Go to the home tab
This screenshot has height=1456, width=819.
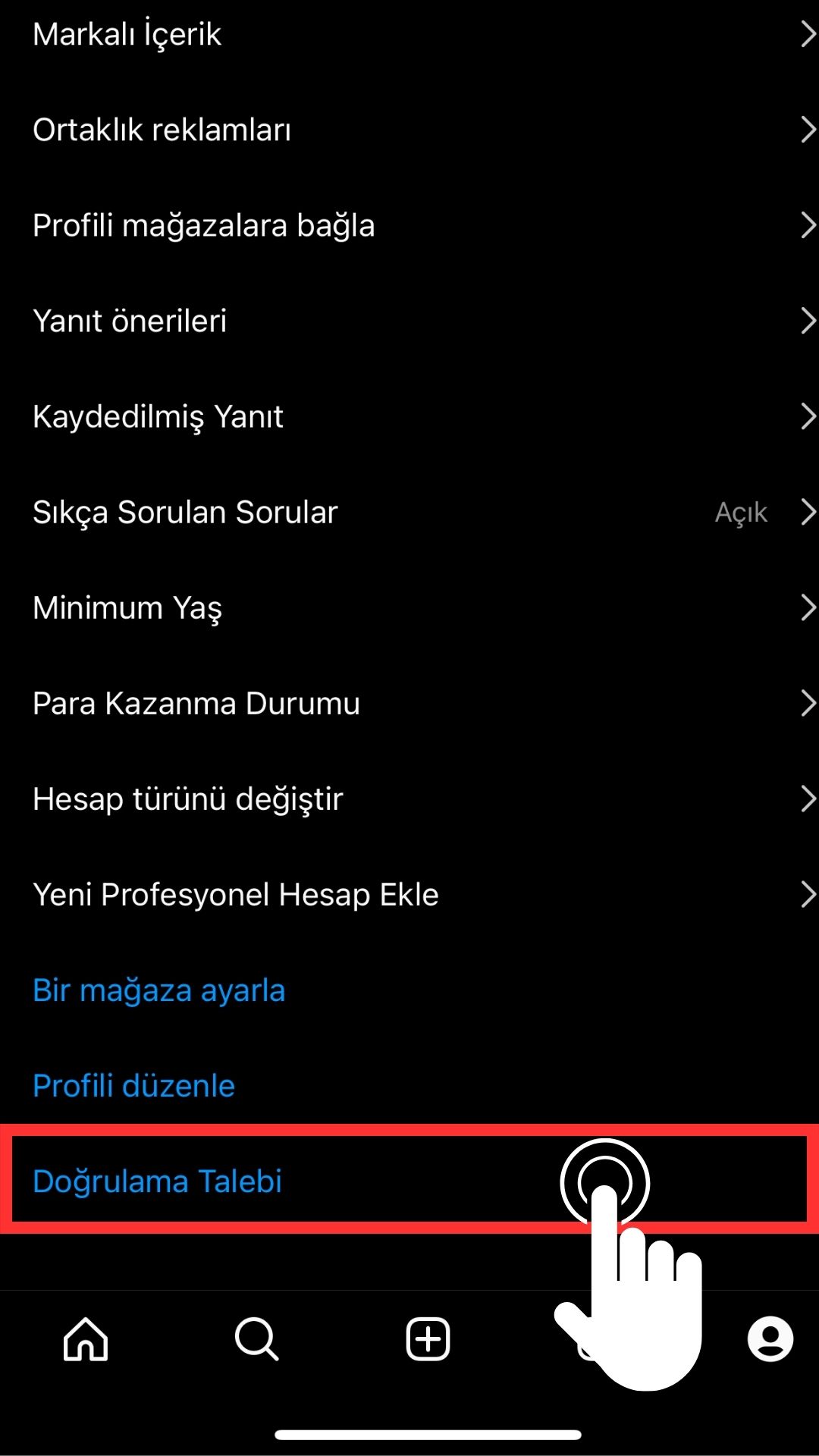(86, 1339)
